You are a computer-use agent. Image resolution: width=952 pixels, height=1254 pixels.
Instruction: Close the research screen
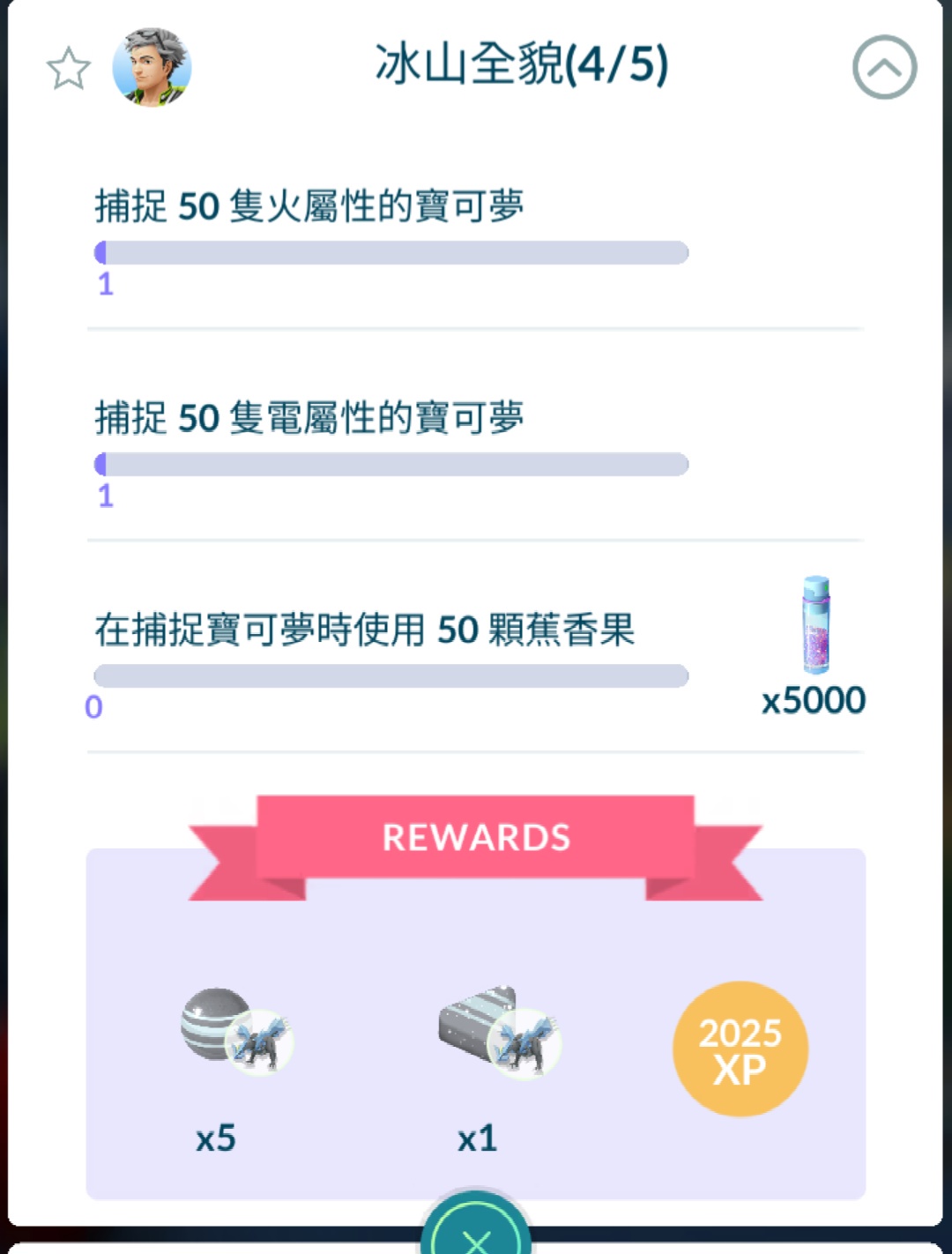coord(476,1235)
